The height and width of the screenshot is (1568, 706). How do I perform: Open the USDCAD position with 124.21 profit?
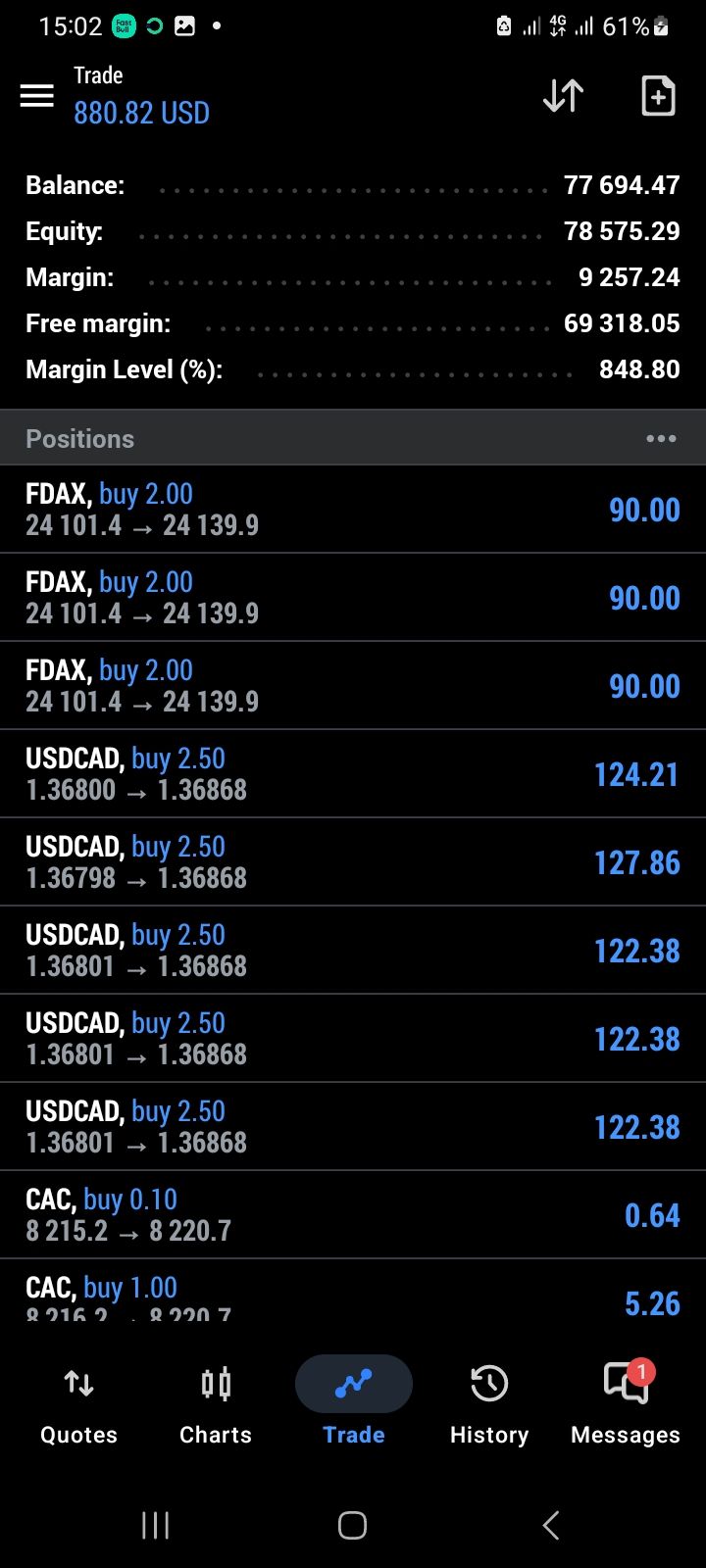[x=353, y=774]
